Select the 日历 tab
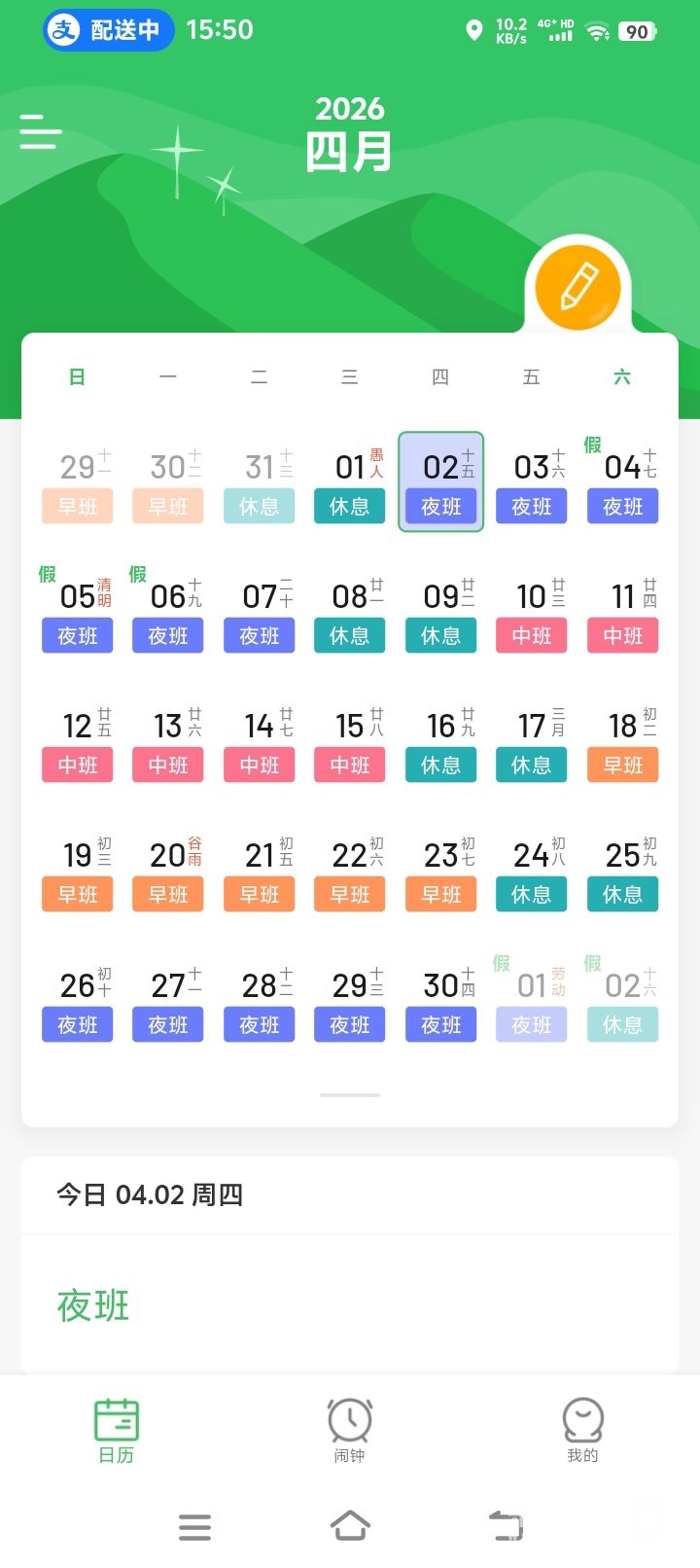 coord(117,1430)
